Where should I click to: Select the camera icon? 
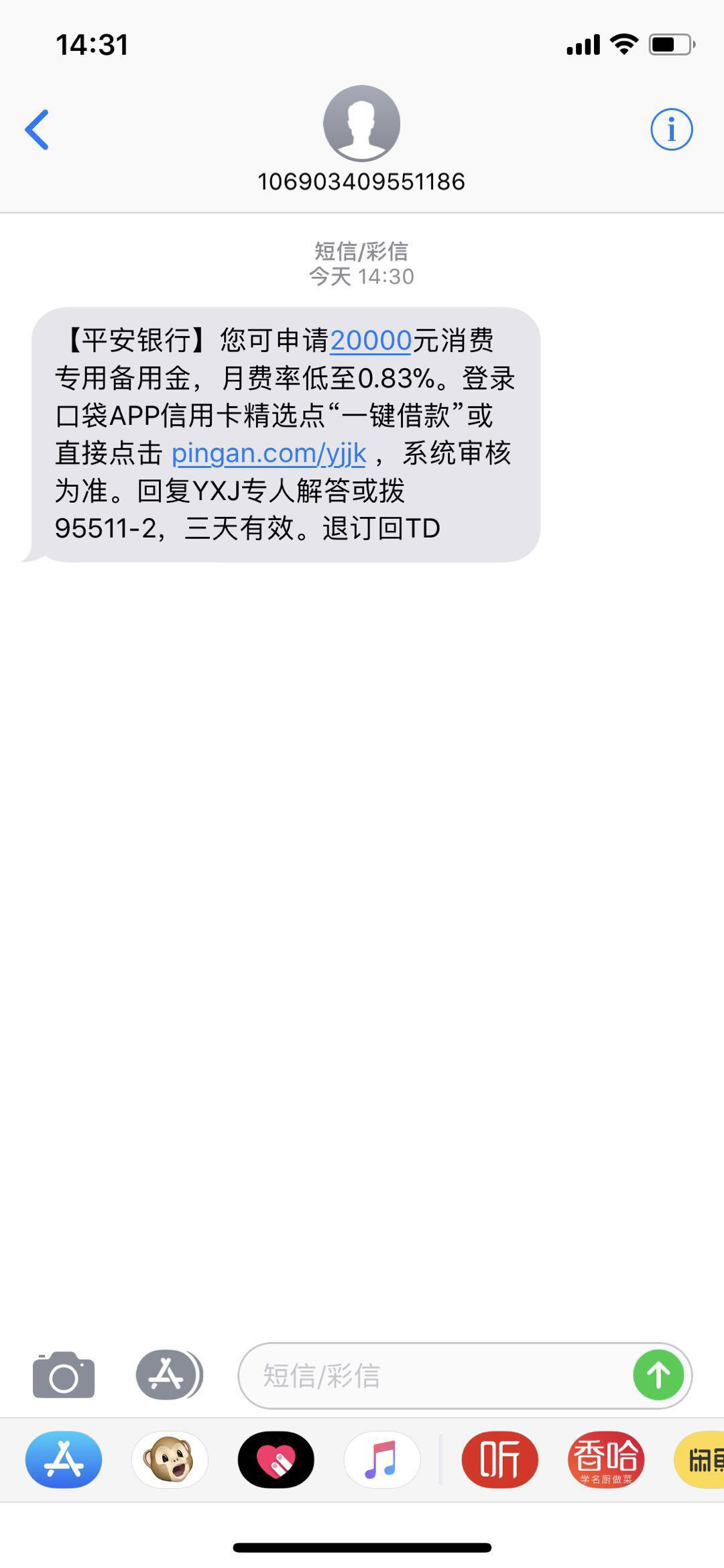(x=64, y=1376)
